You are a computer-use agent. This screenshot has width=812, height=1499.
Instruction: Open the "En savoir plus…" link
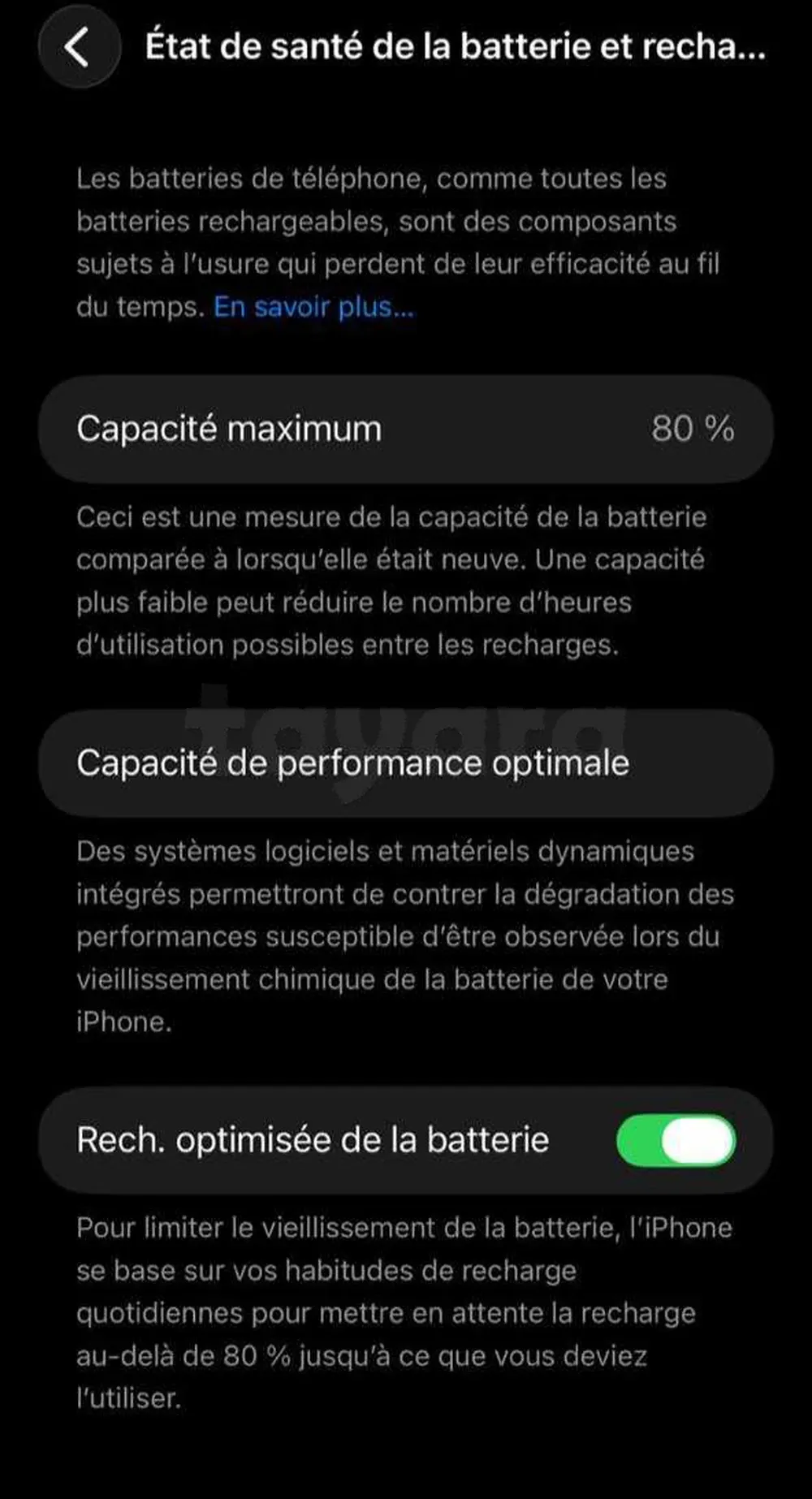click(313, 307)
